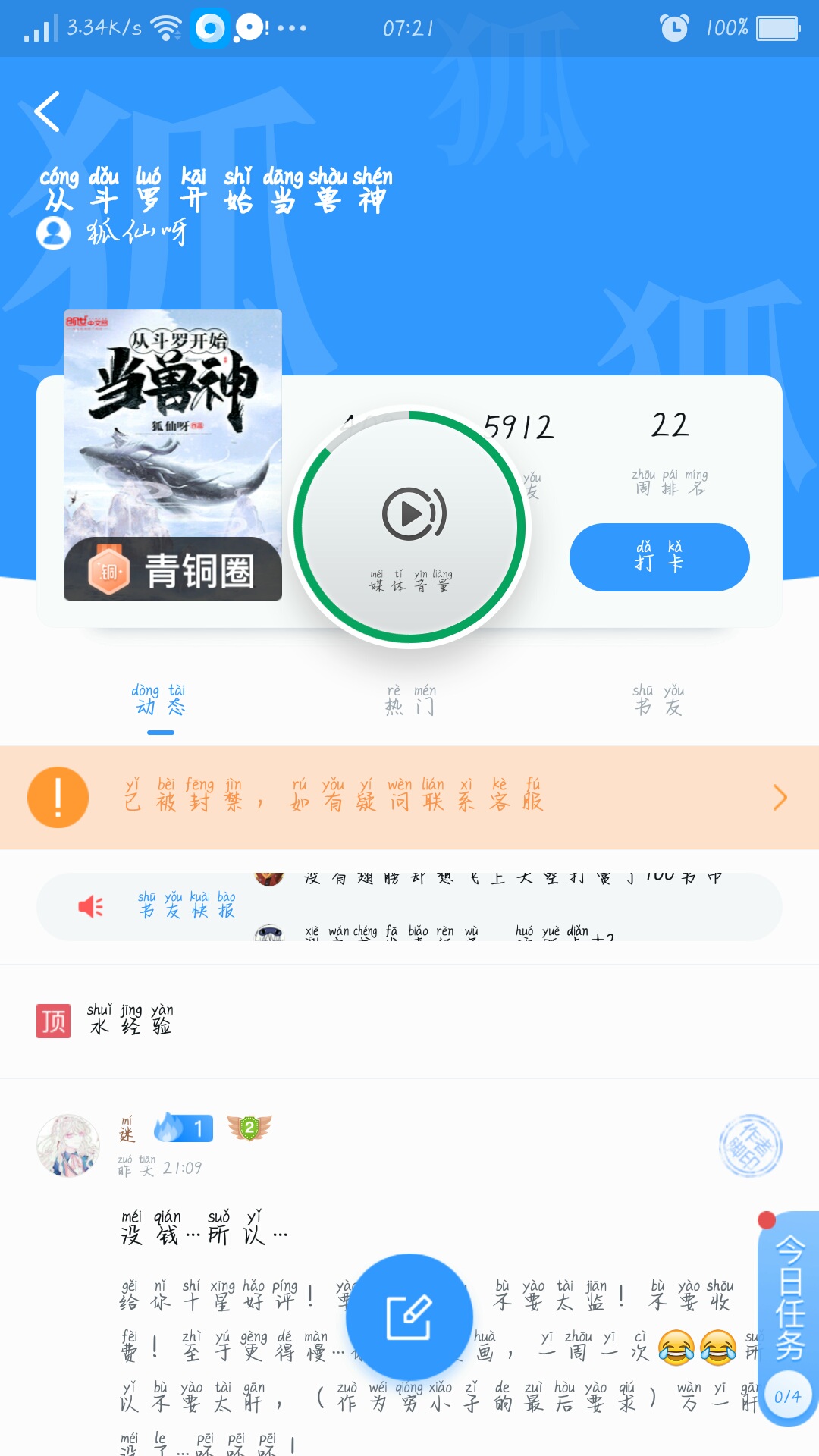Go back using the top-left arrow

coord(47,111)
